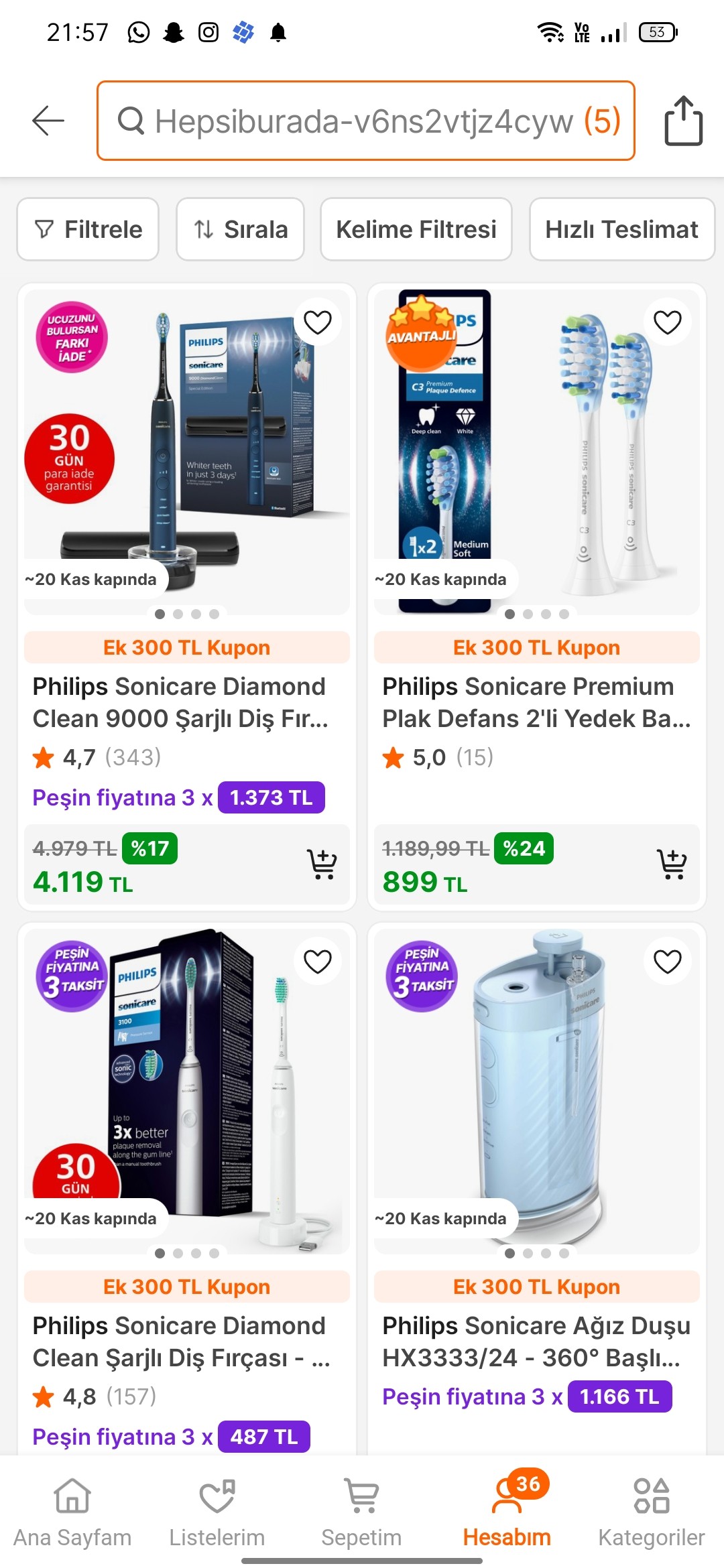Image resolution: width=724 pixels, height=1568 pixels.
Task: Add the Sonicare 3100 toothbrush to favorites
Action: point(318,962)
